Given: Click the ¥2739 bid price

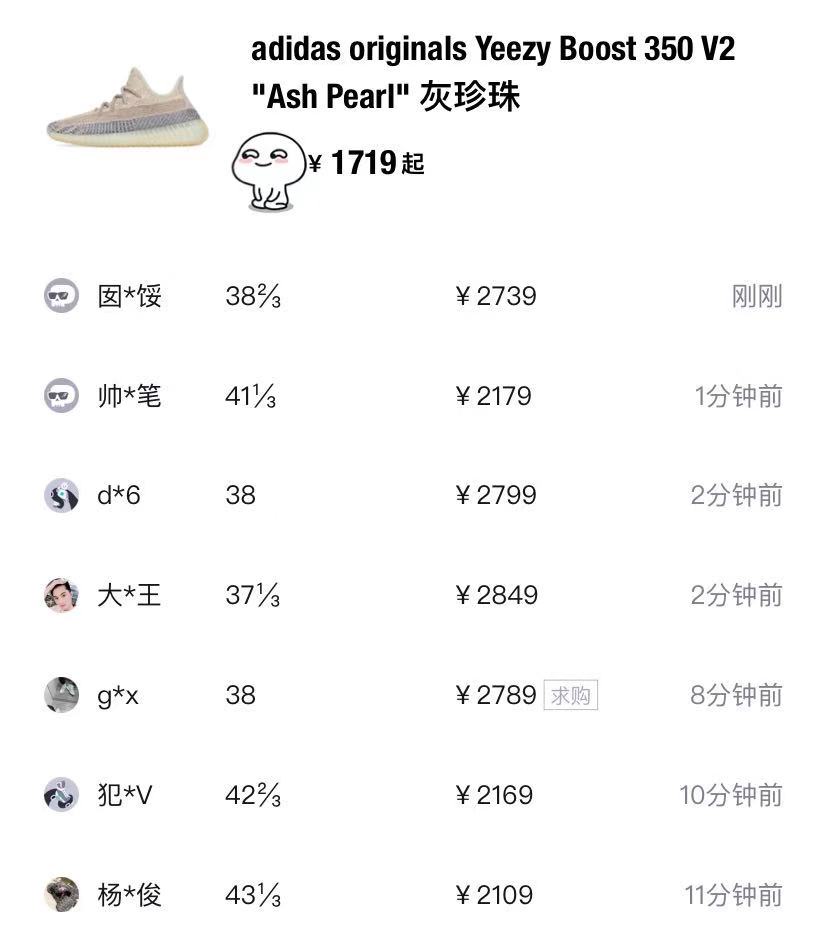Looking at the screenshot, I should click(x=497, y=296).
